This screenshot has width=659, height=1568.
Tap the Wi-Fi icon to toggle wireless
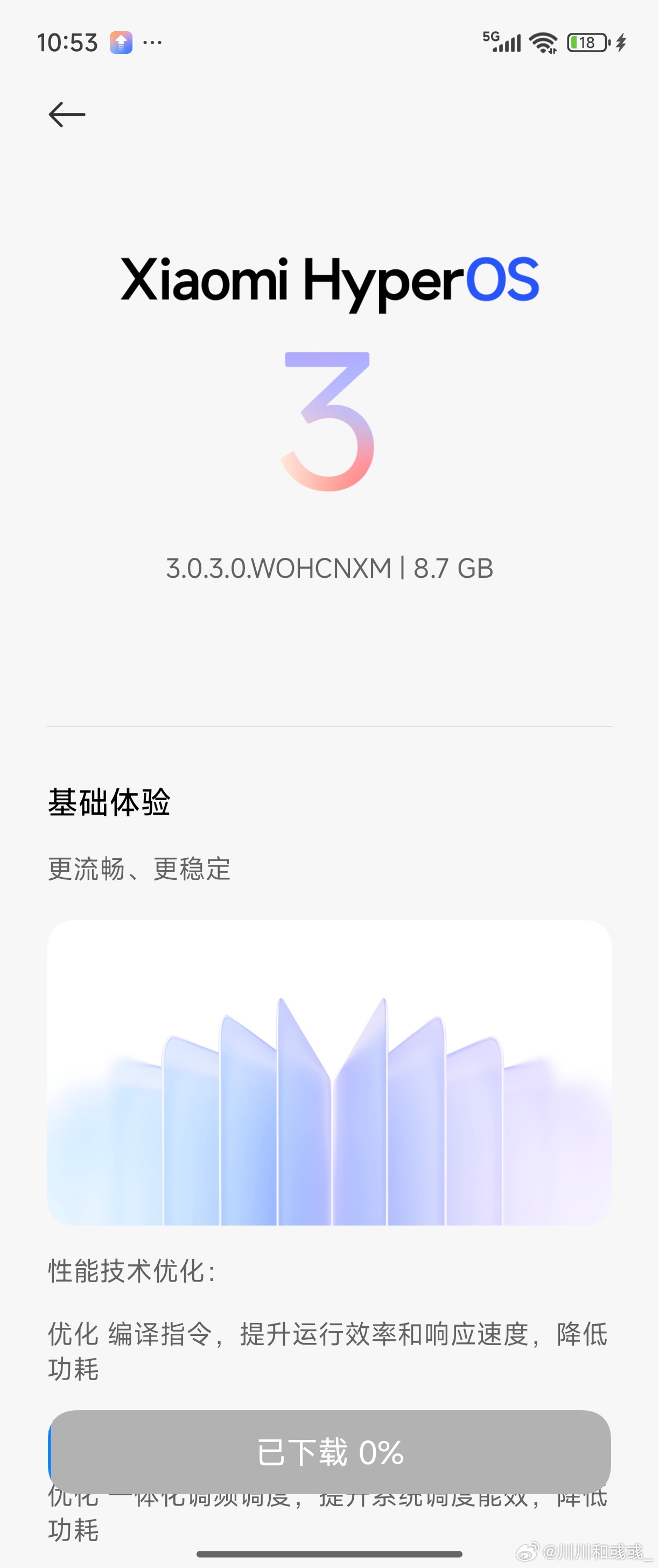point(543,42)
